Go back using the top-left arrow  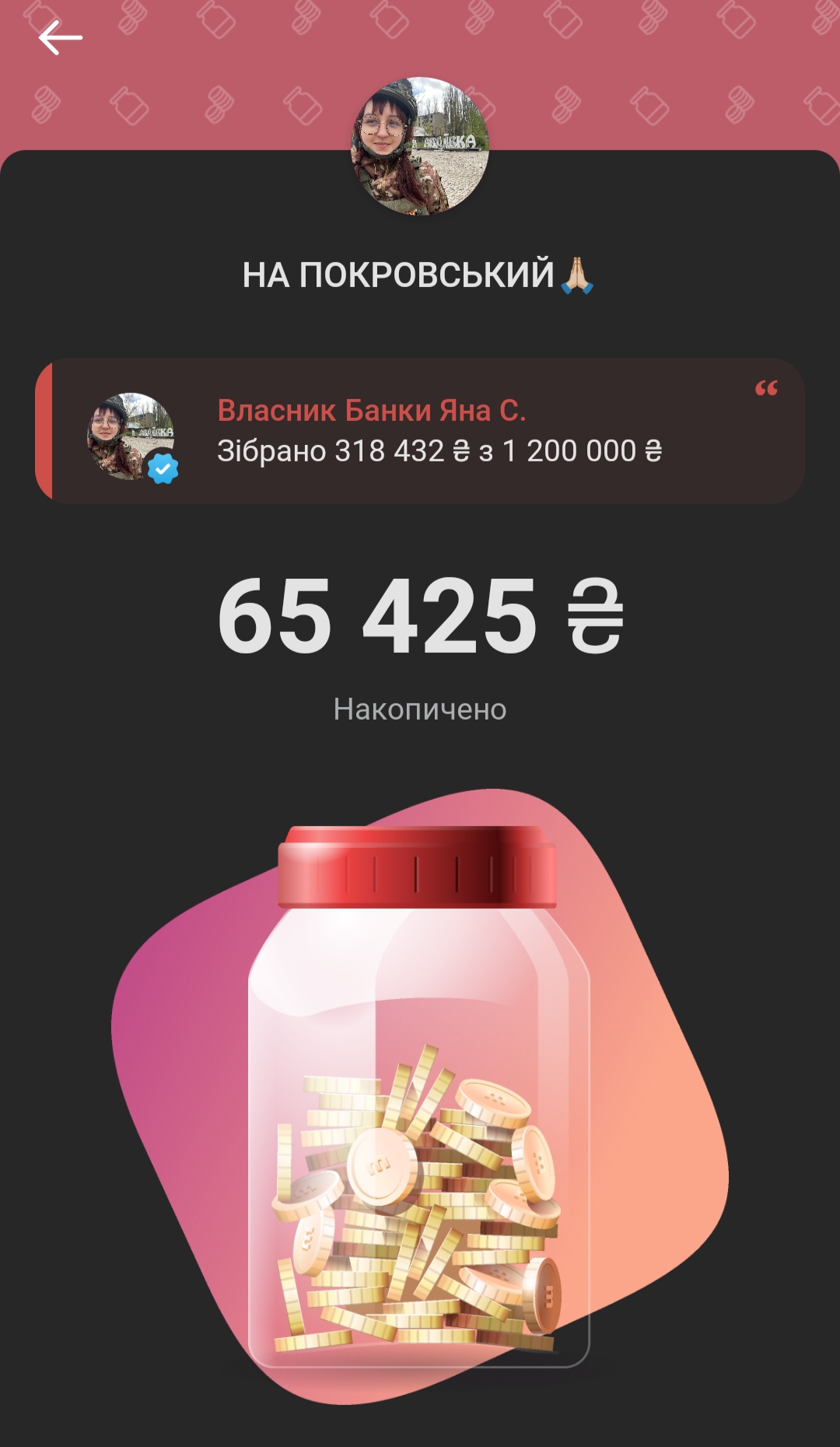click(60, 38)
